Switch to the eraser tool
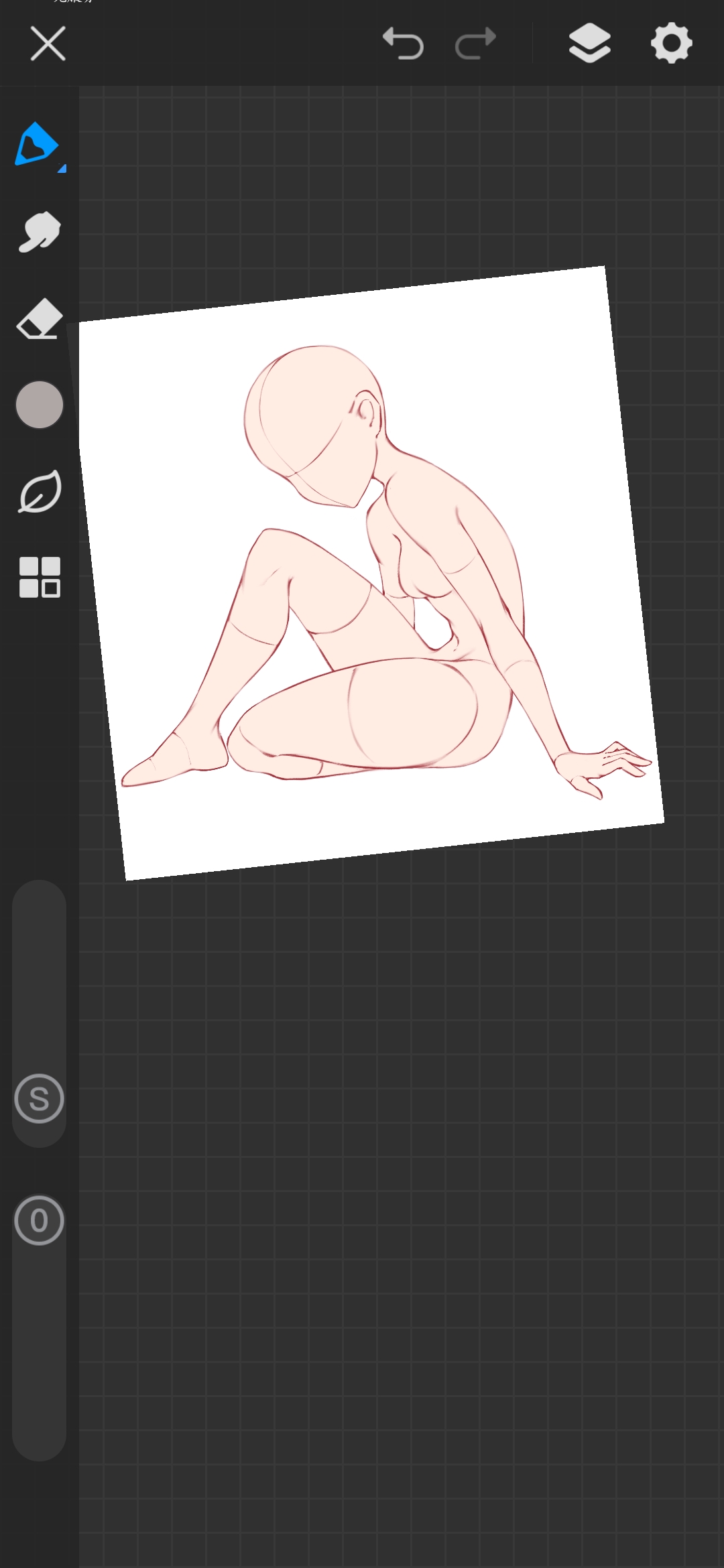The height and width of the screenshot is (1568, 724). (x=40, y=318)
